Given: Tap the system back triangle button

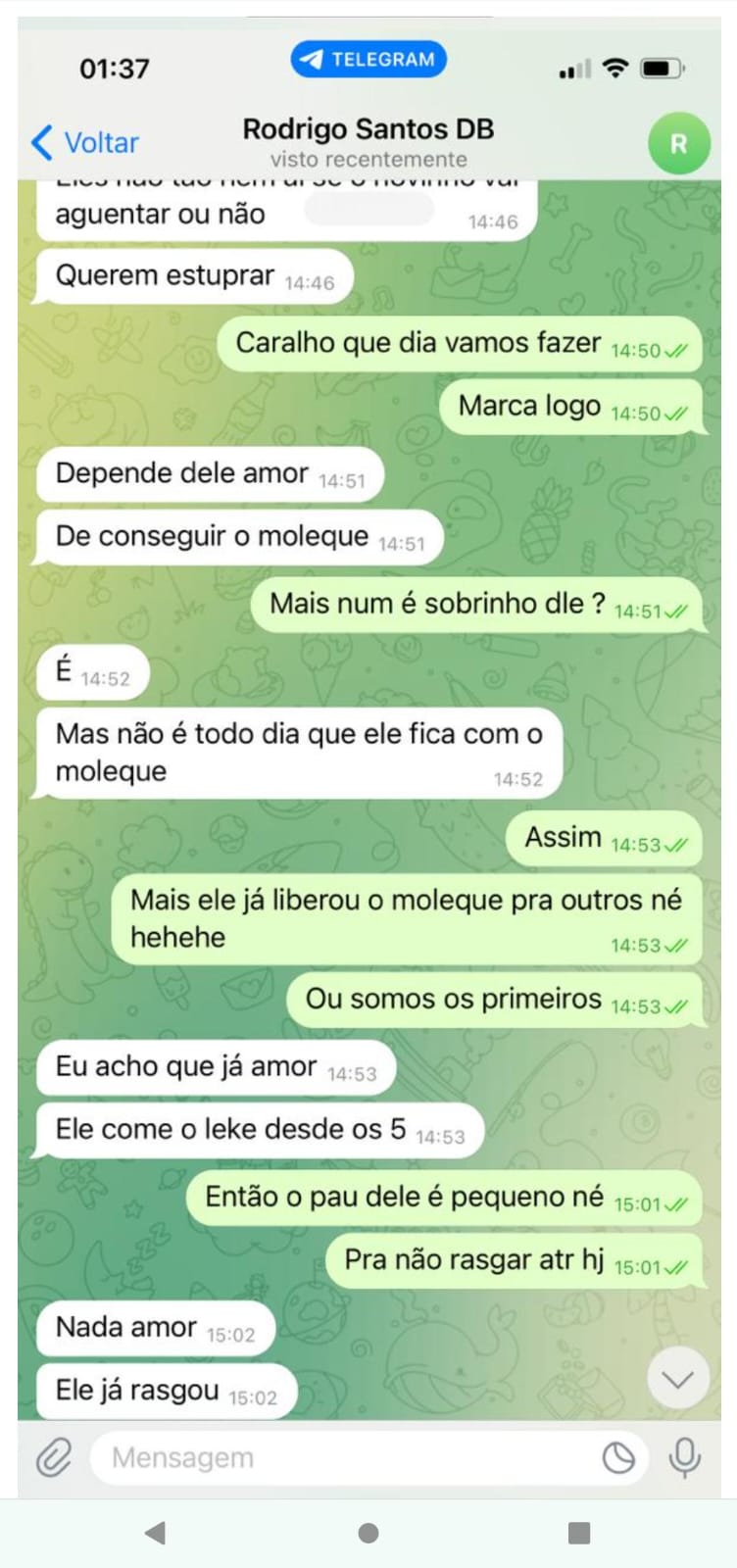Looking at the screenshot, I should 155,1533.
